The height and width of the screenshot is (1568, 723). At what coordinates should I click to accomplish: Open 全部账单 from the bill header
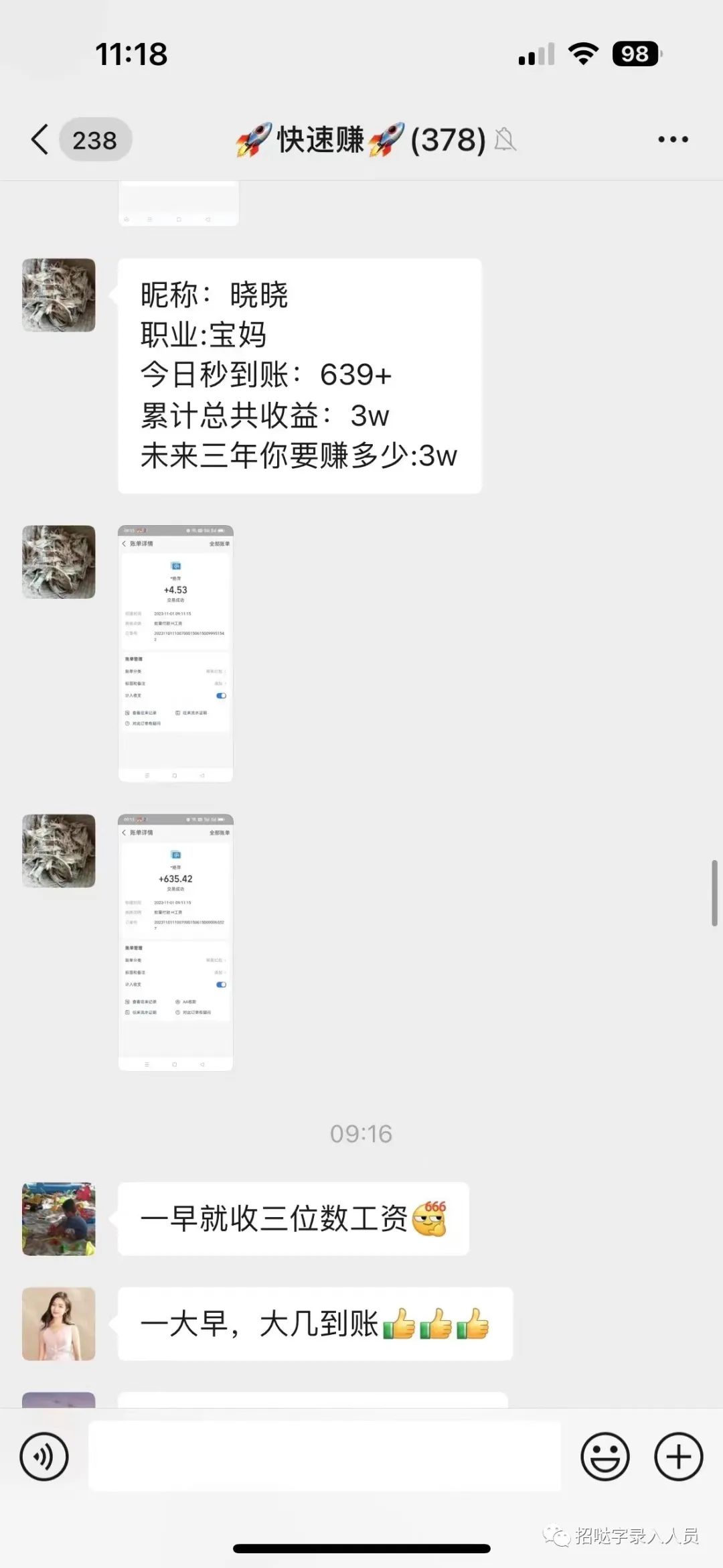pyautogui.click(x=222, y=544)
